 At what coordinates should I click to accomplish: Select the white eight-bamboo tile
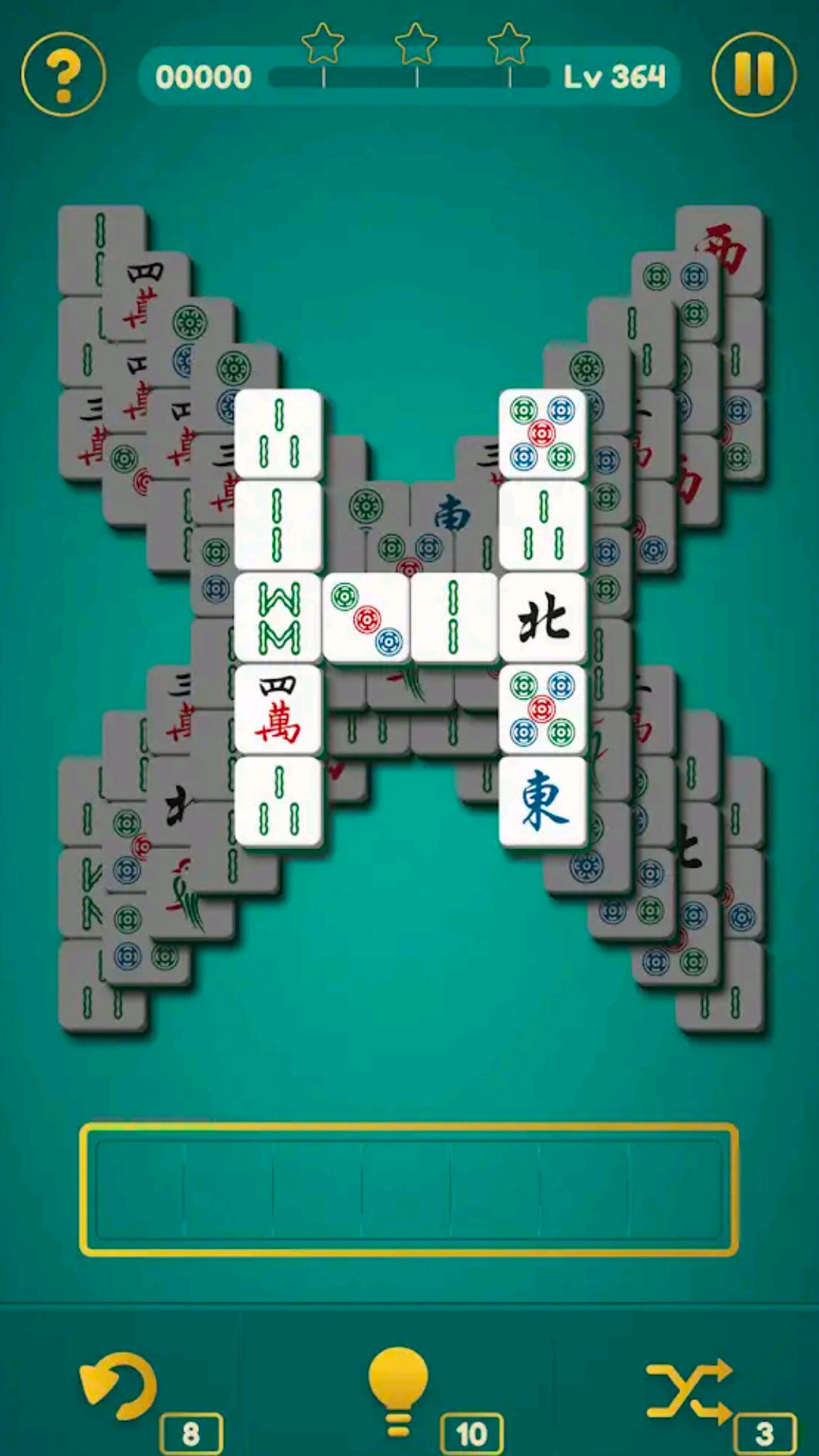(278, 618)
